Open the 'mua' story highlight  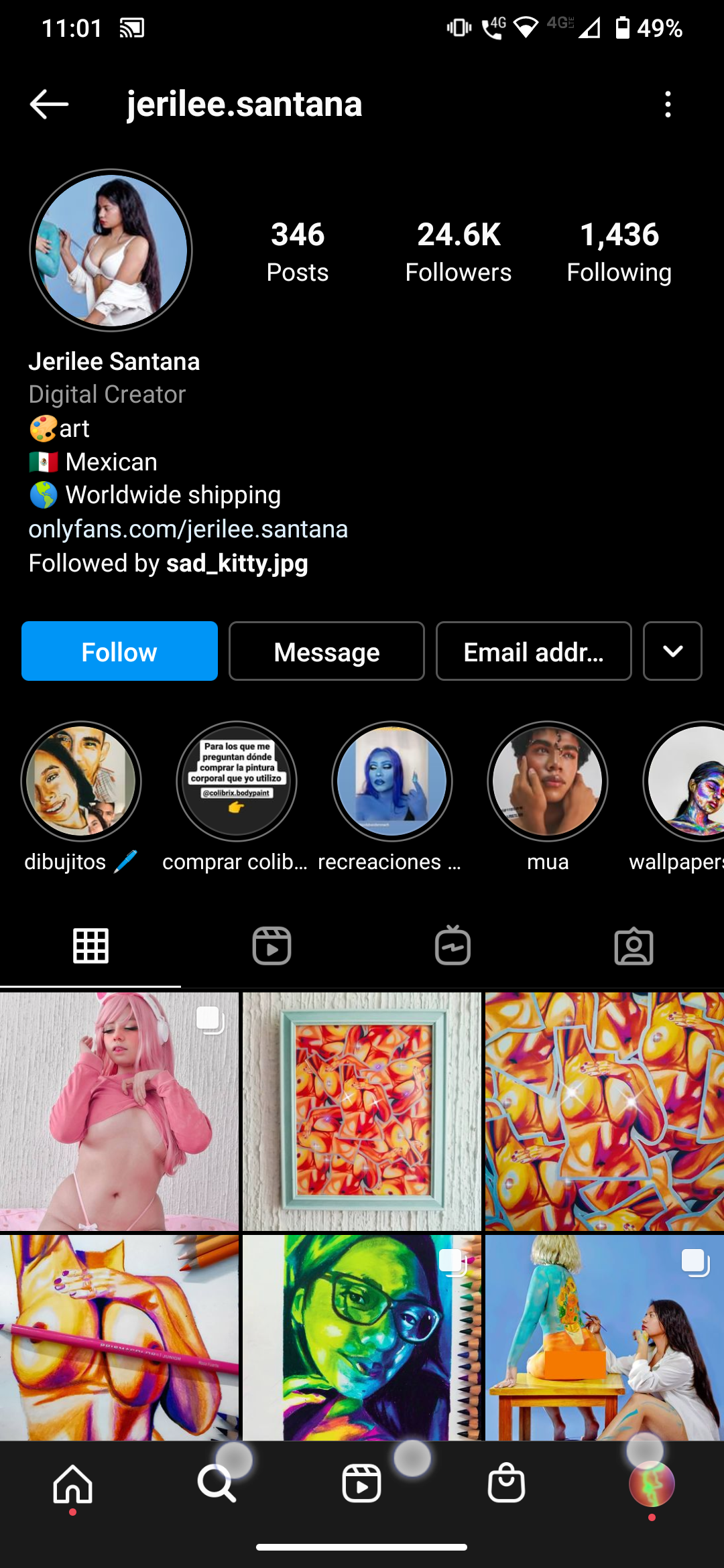pos(548,781)
